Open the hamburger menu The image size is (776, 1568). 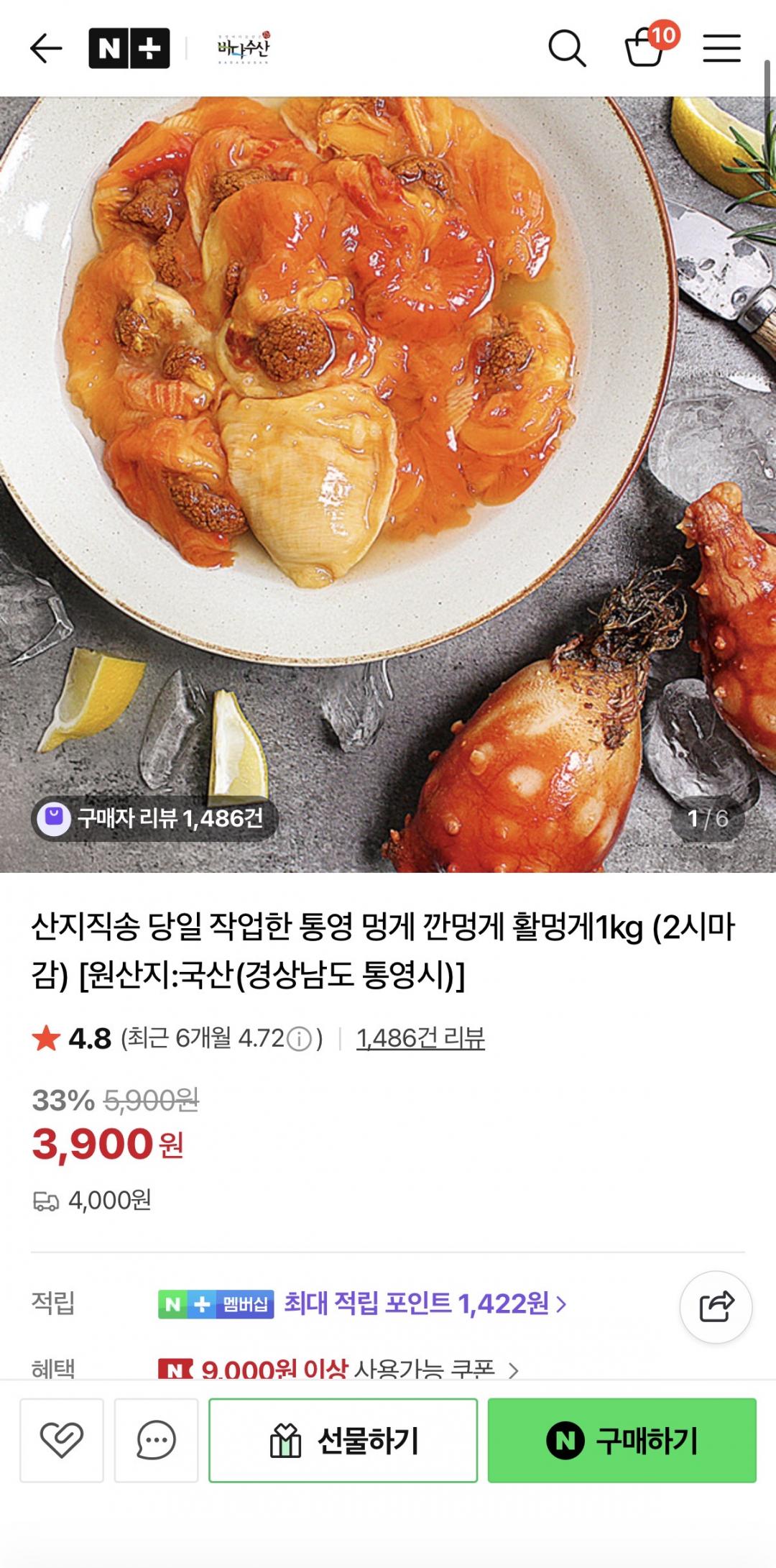(x=721, y=49)
